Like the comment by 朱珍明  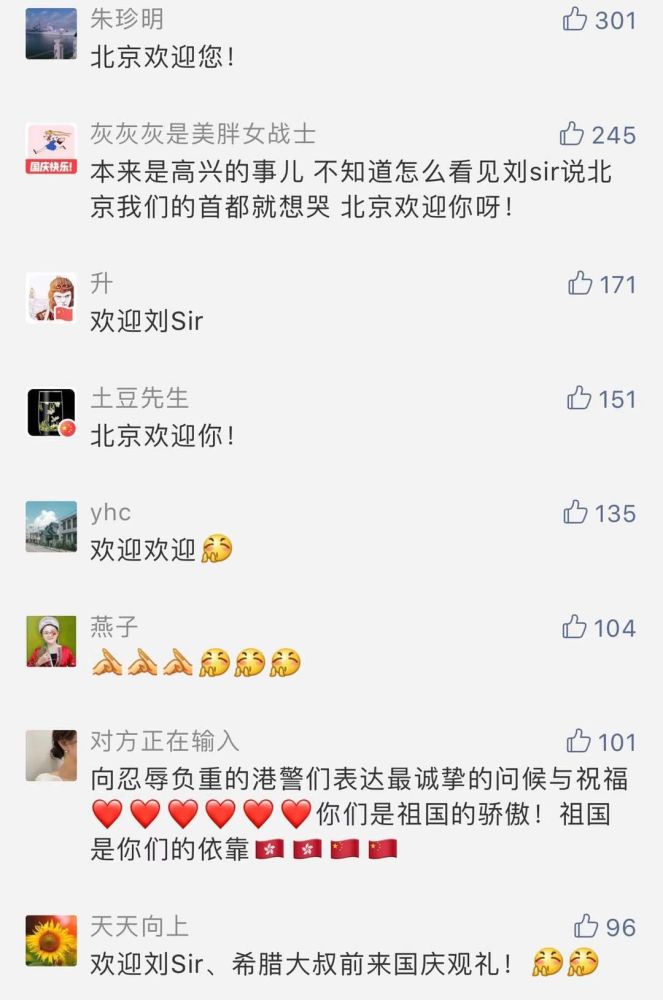[575, 19]
